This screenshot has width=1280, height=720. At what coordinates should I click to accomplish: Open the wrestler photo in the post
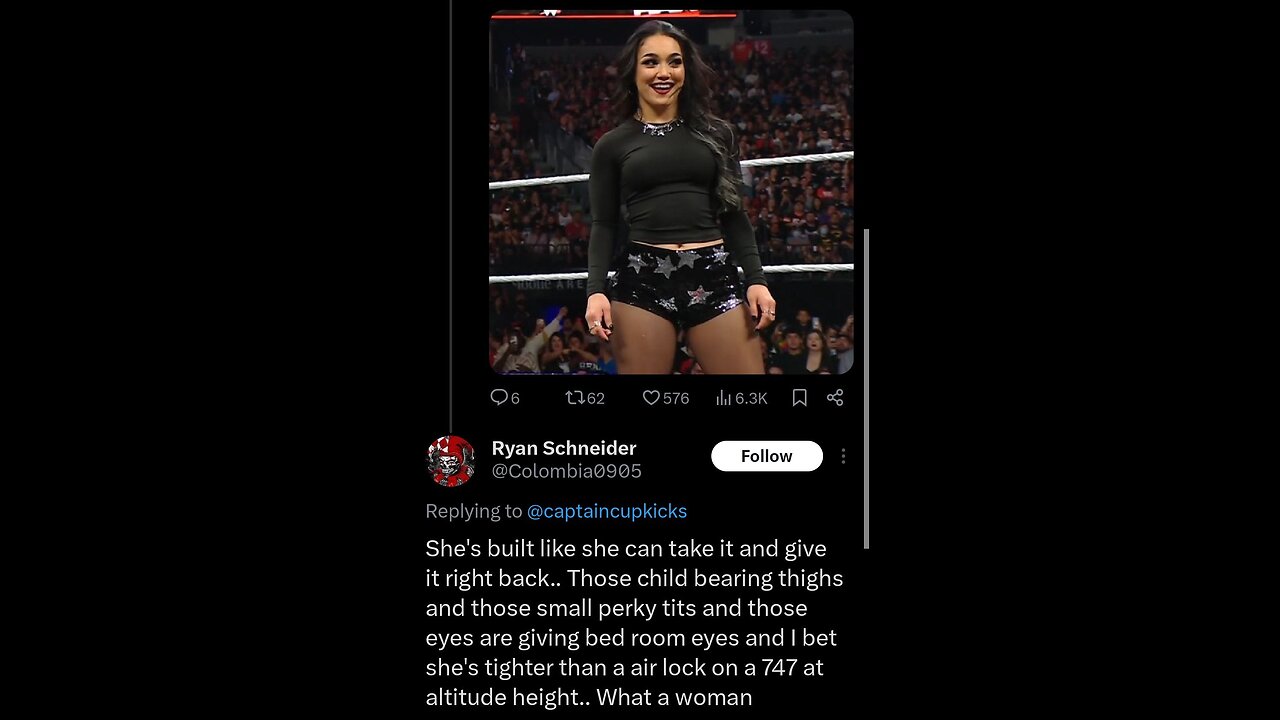coord(670,192)
